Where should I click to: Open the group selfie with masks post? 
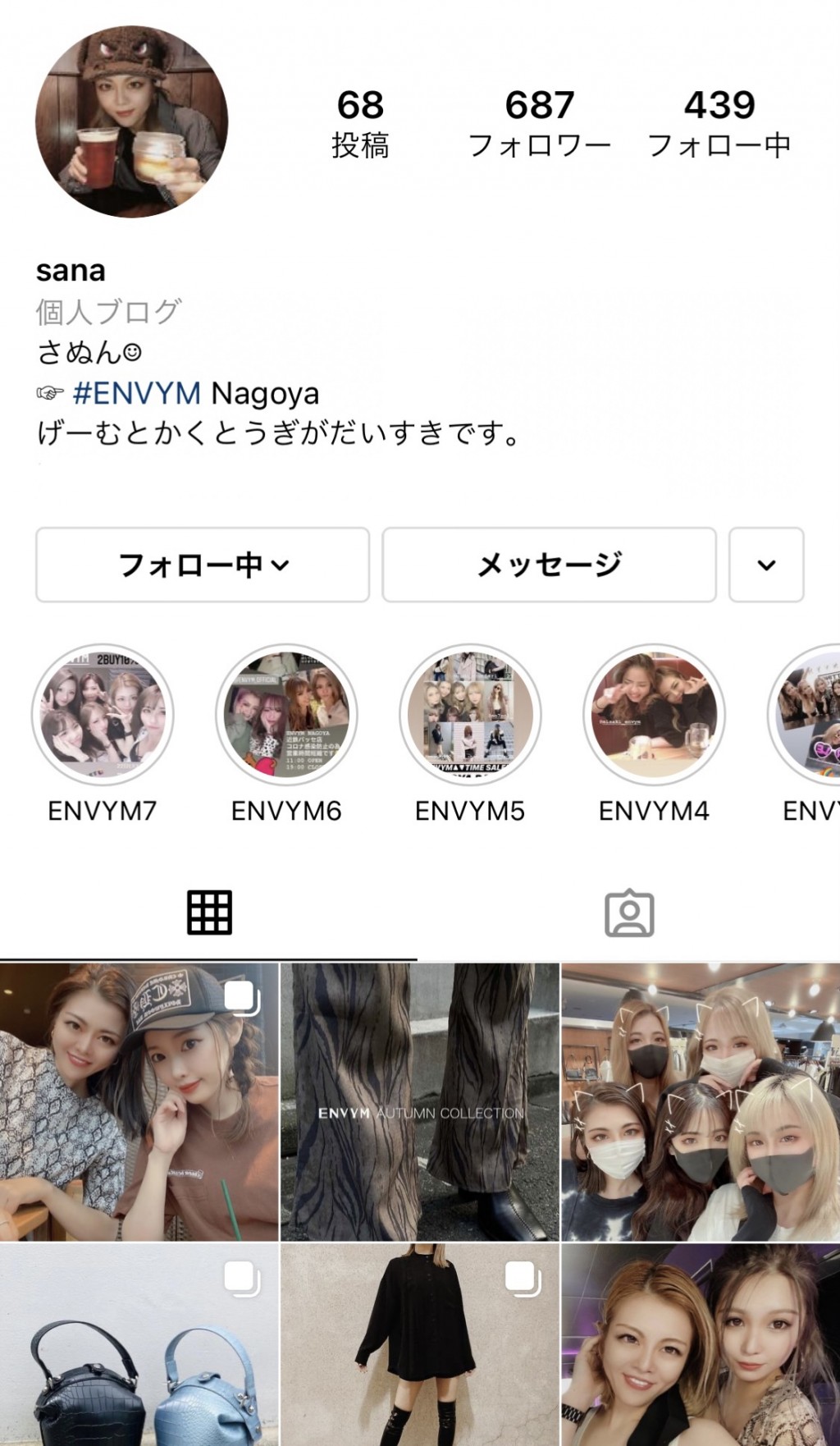701,1101
